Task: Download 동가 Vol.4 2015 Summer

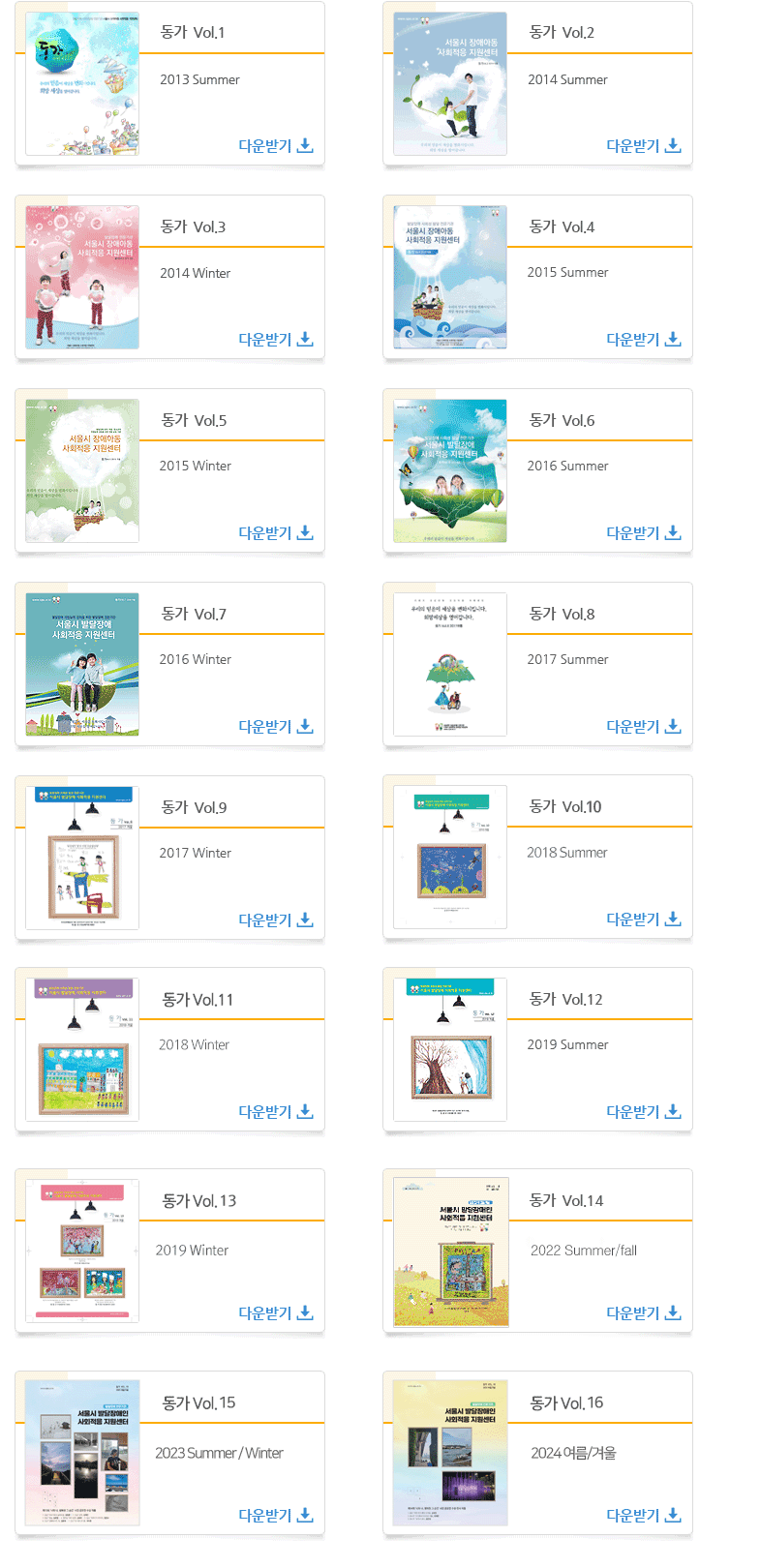Action: coord(644,340)
